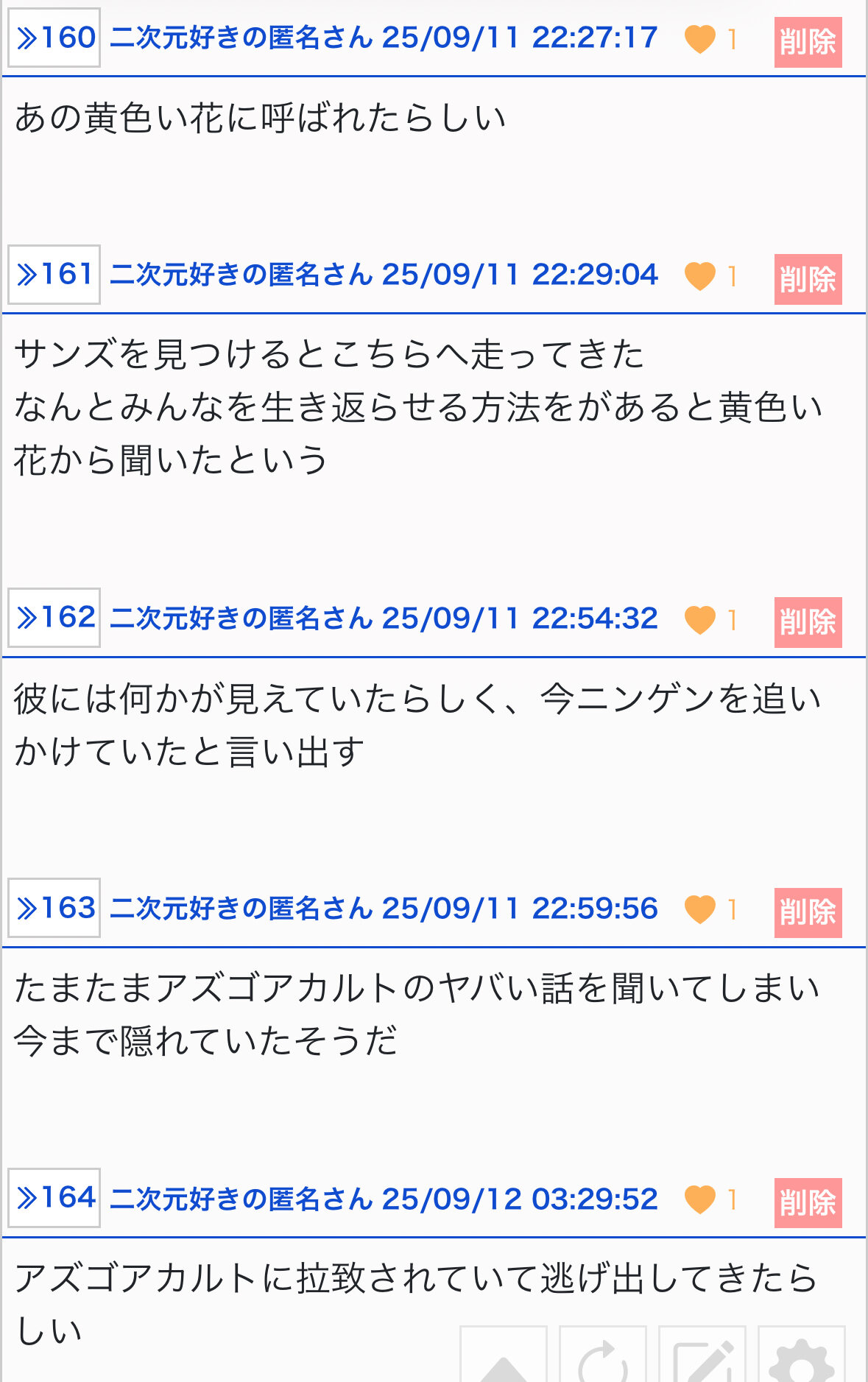Screen dimensions: 868x1382
Task: Delete post 164 via 削除
Action: [808, 1202]
